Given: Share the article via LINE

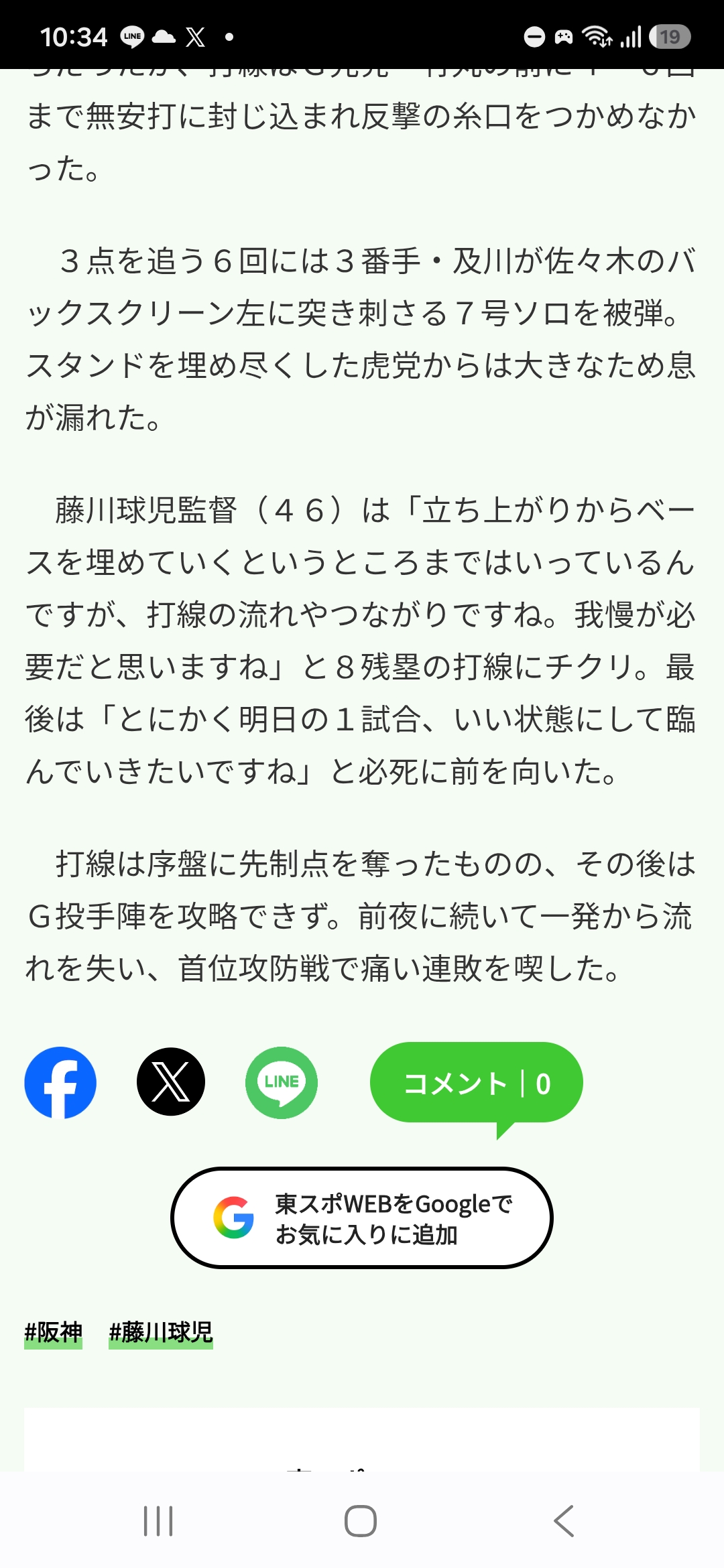Looking at the screenshot, I should pos(282,1082).
